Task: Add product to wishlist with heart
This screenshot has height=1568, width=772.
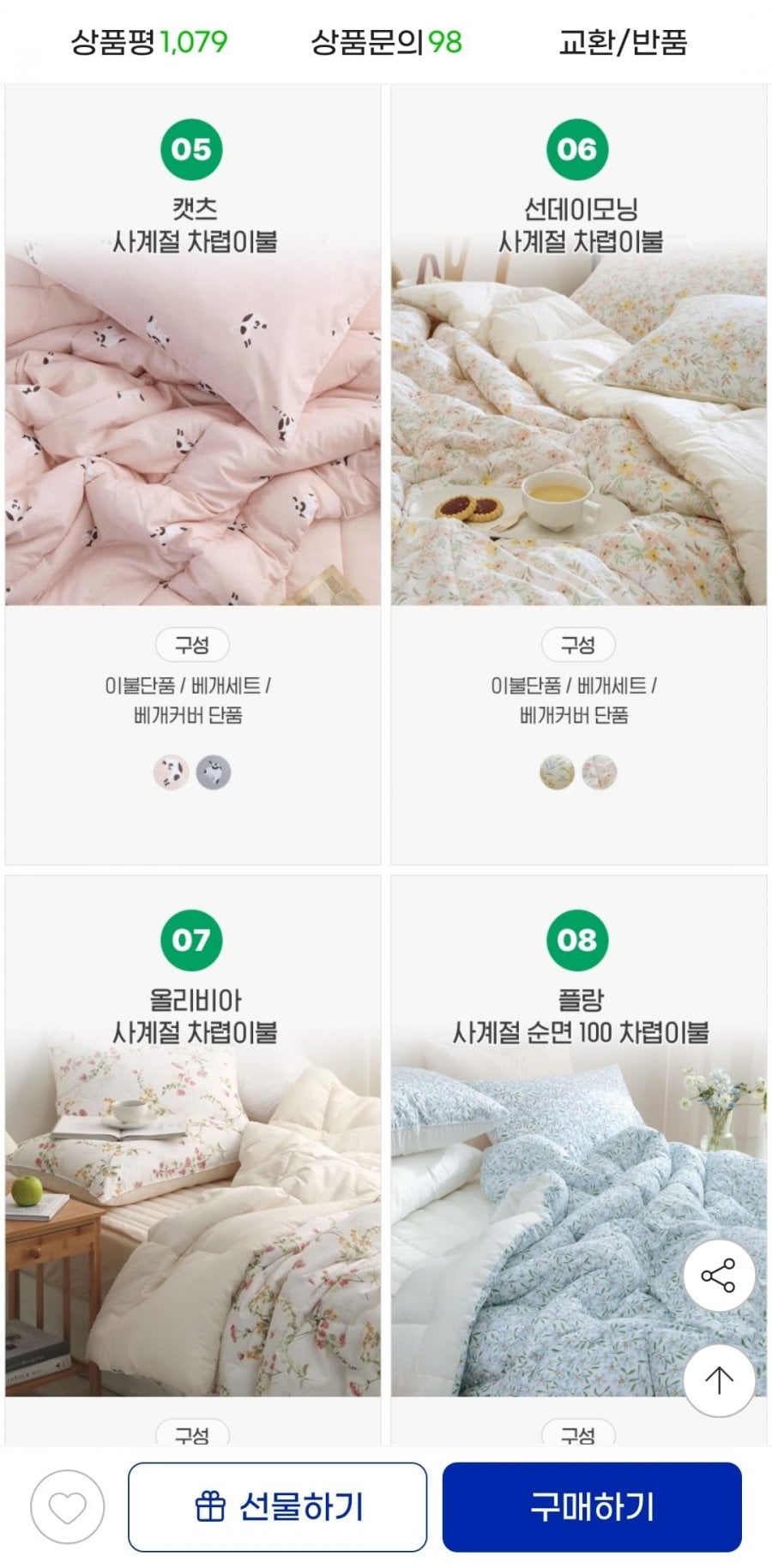Action: click(68, 1507)
